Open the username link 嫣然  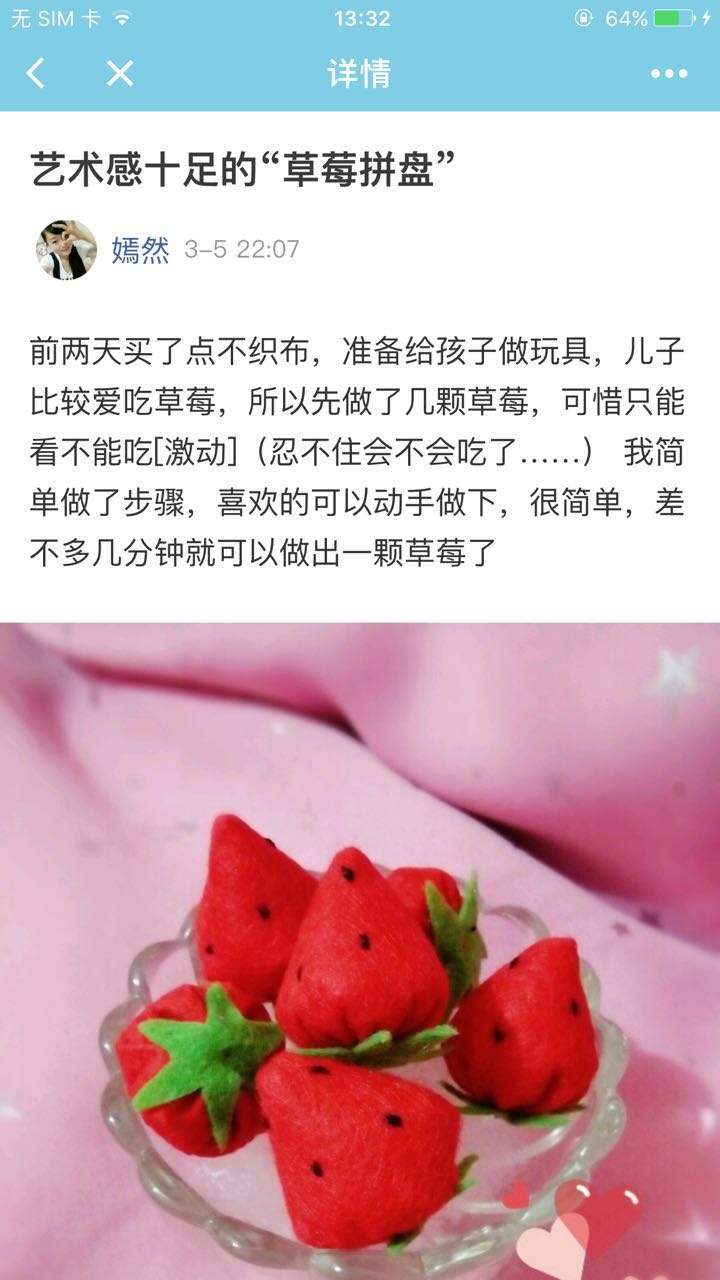[x=140, y=249]
